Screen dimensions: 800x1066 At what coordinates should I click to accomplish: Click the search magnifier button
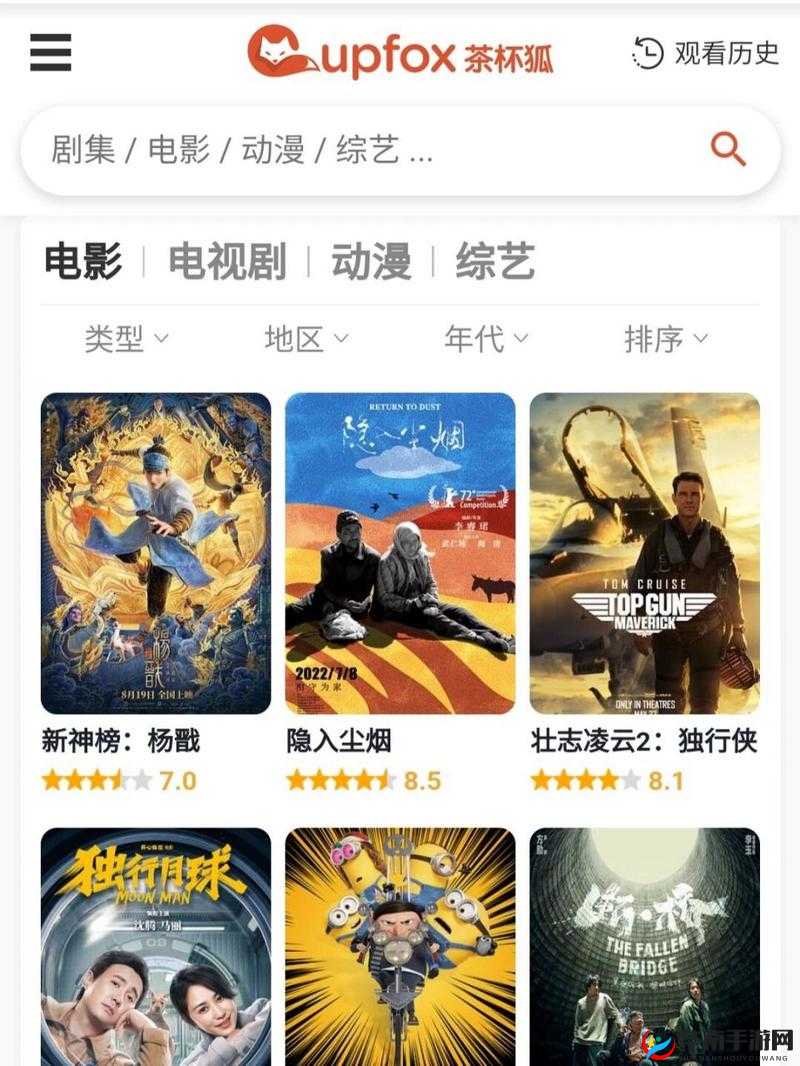pyautogui.click(x=728, y=148)
